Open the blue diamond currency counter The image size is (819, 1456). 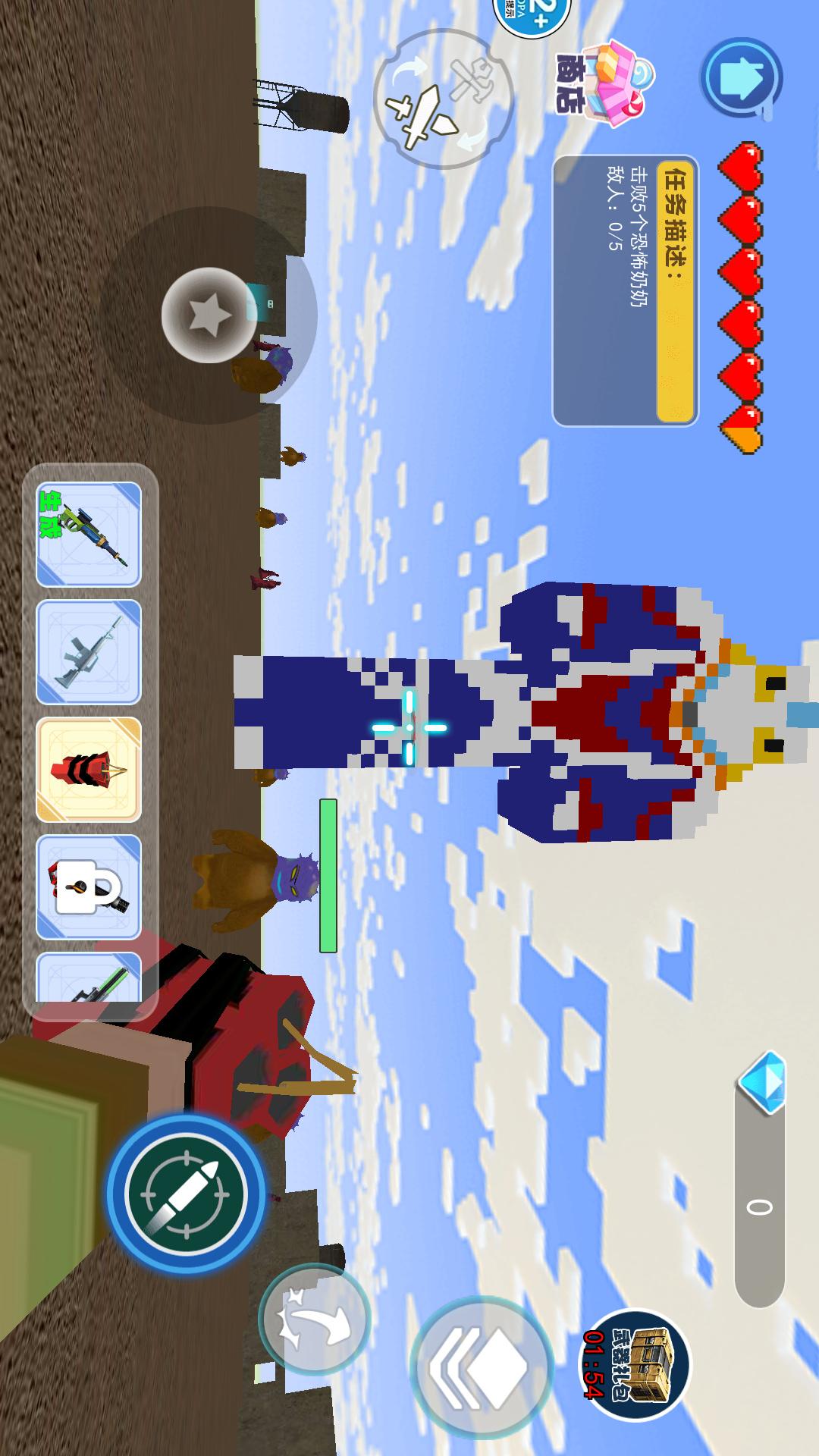[x=760, y=1179]
